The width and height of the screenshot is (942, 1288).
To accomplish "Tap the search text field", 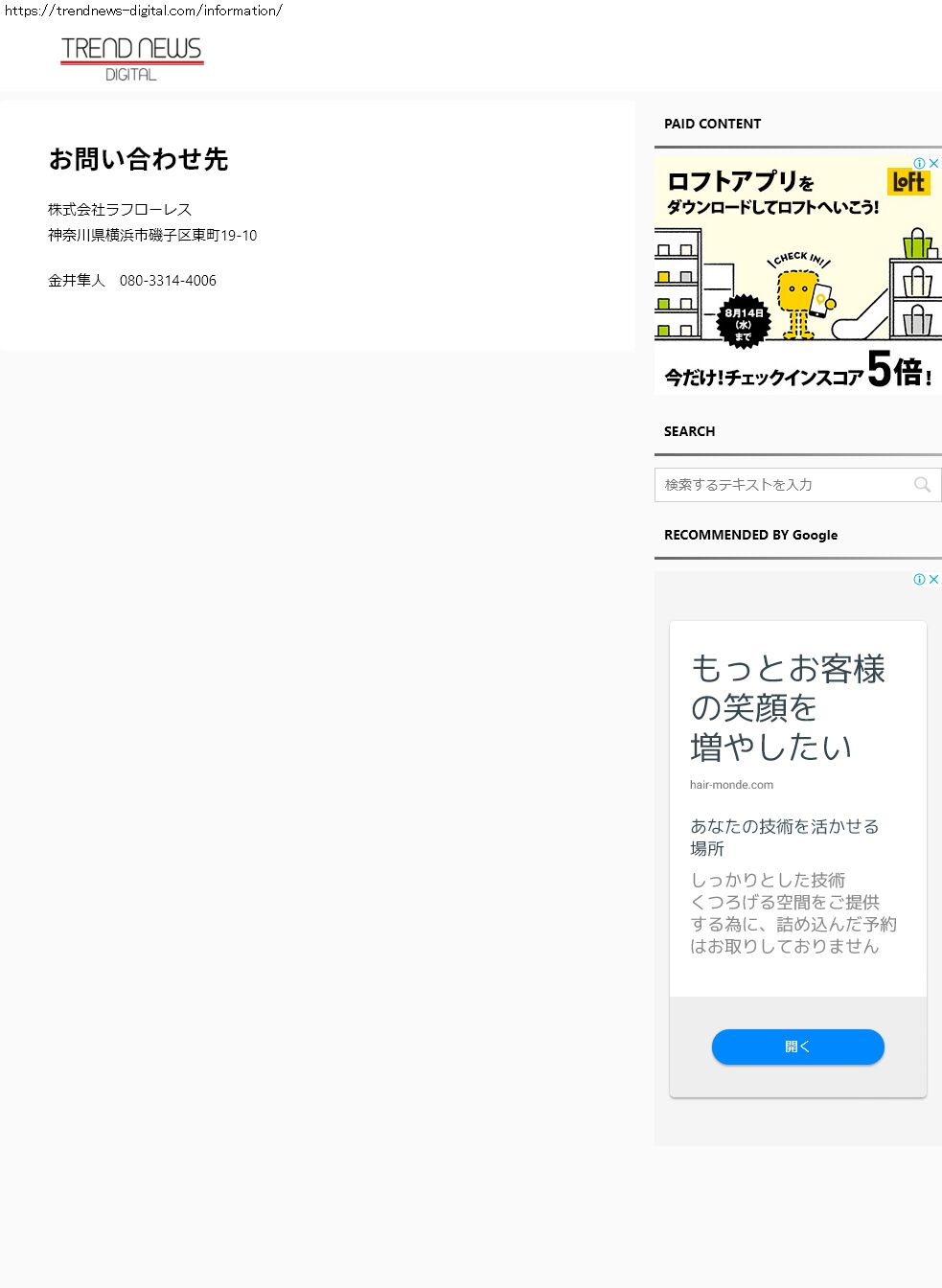I will pyautogui.click(x=782, y=485).
